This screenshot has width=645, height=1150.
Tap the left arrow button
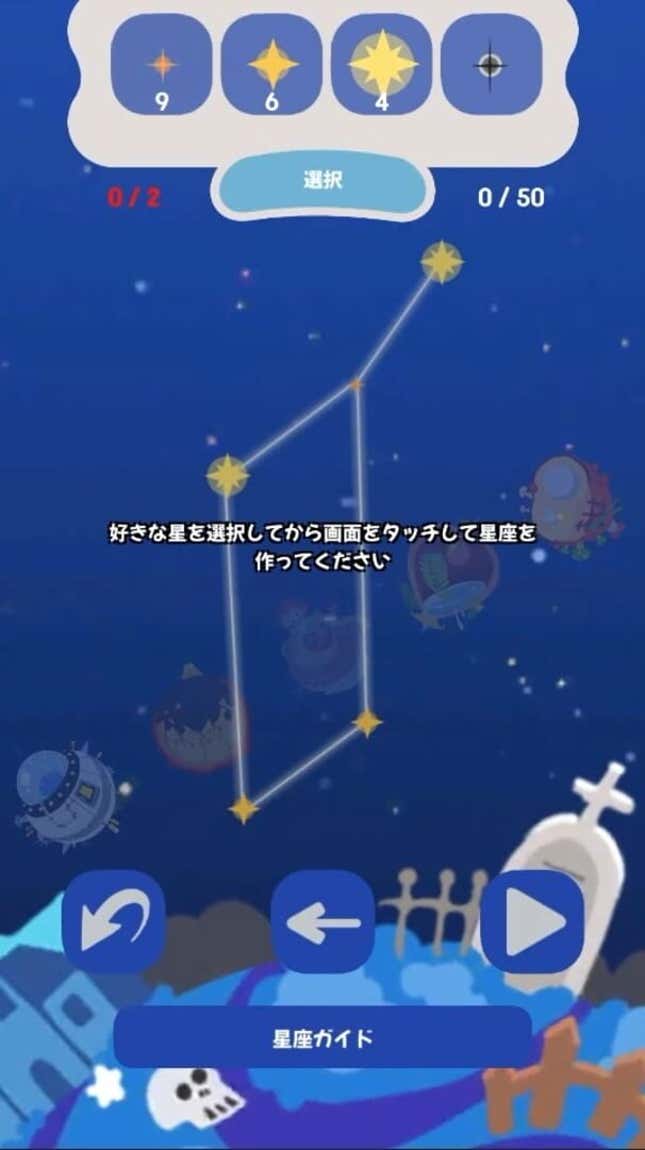(x=323, y=921)
